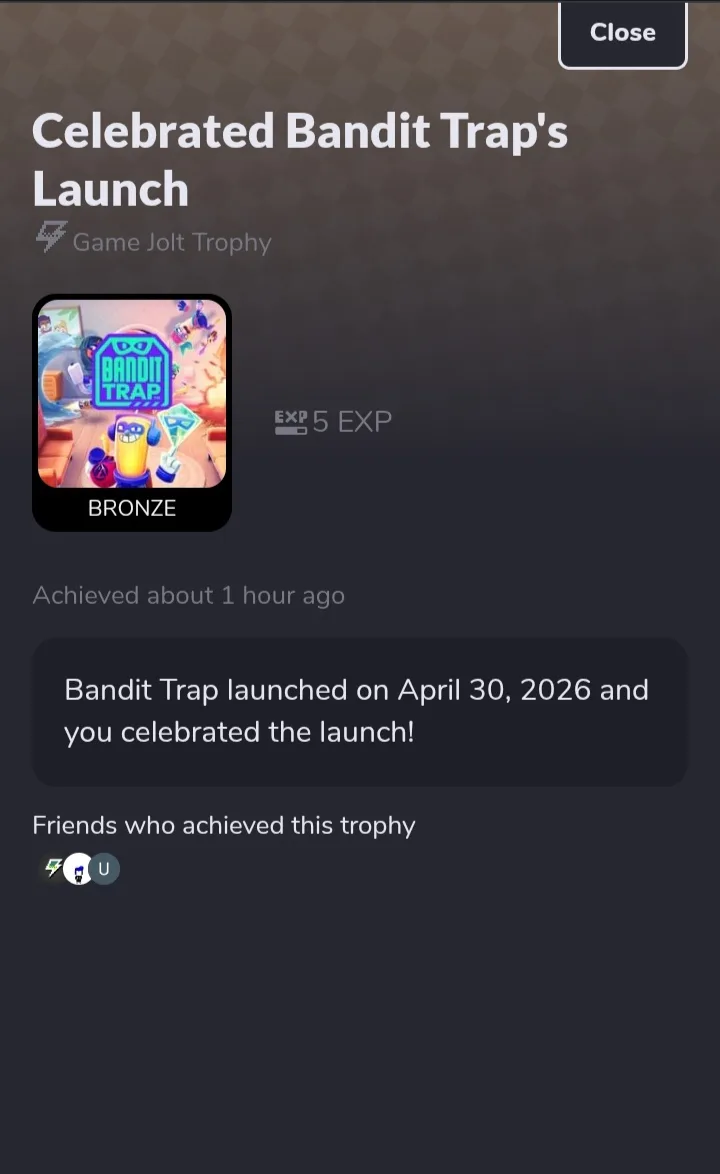Open the friend avatar with lightning bolt
The image size is (720, 1174).
coord(52,869)
